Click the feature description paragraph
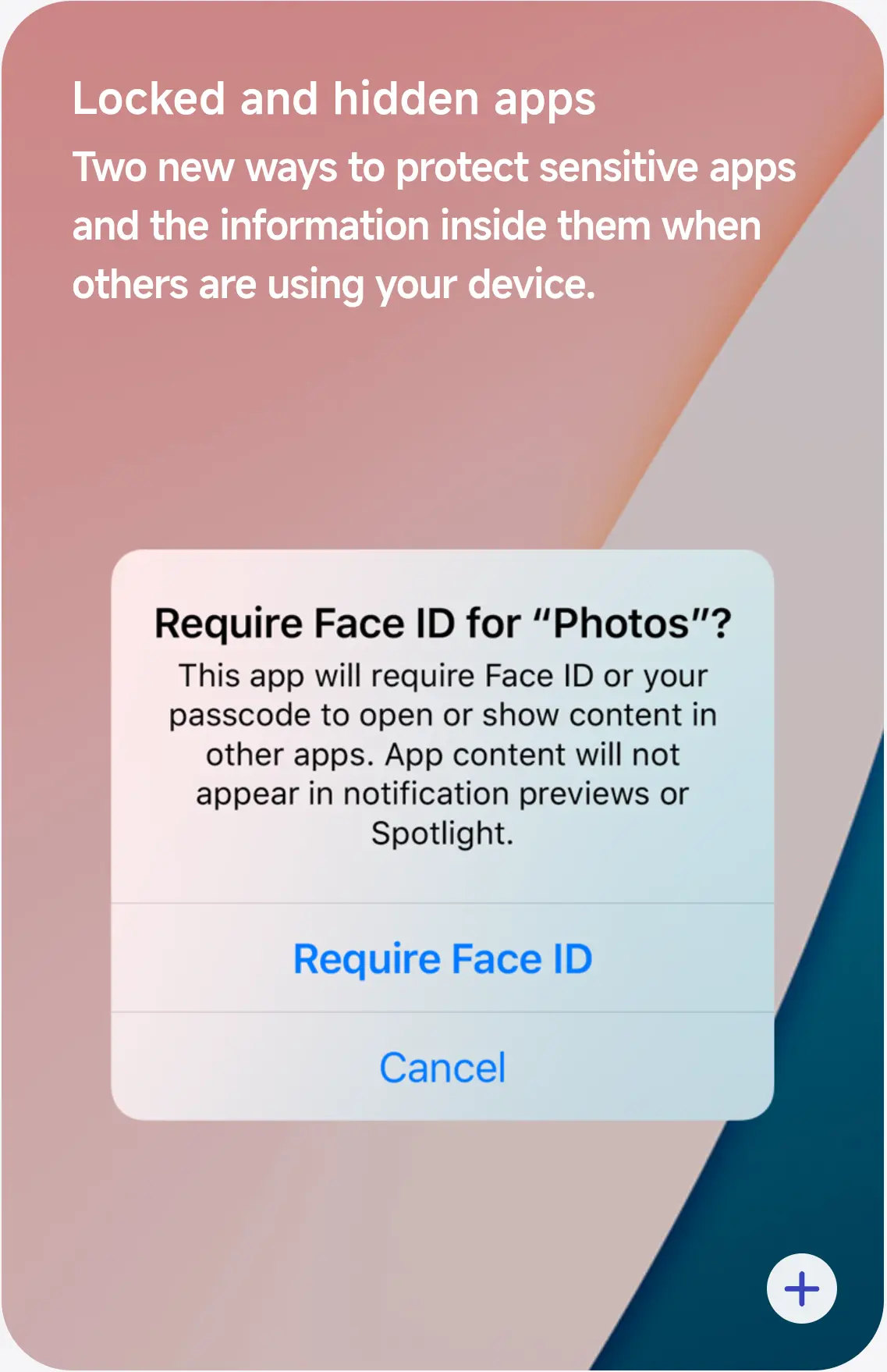The height and width of the screenshot is (1372, 887). 433,225
